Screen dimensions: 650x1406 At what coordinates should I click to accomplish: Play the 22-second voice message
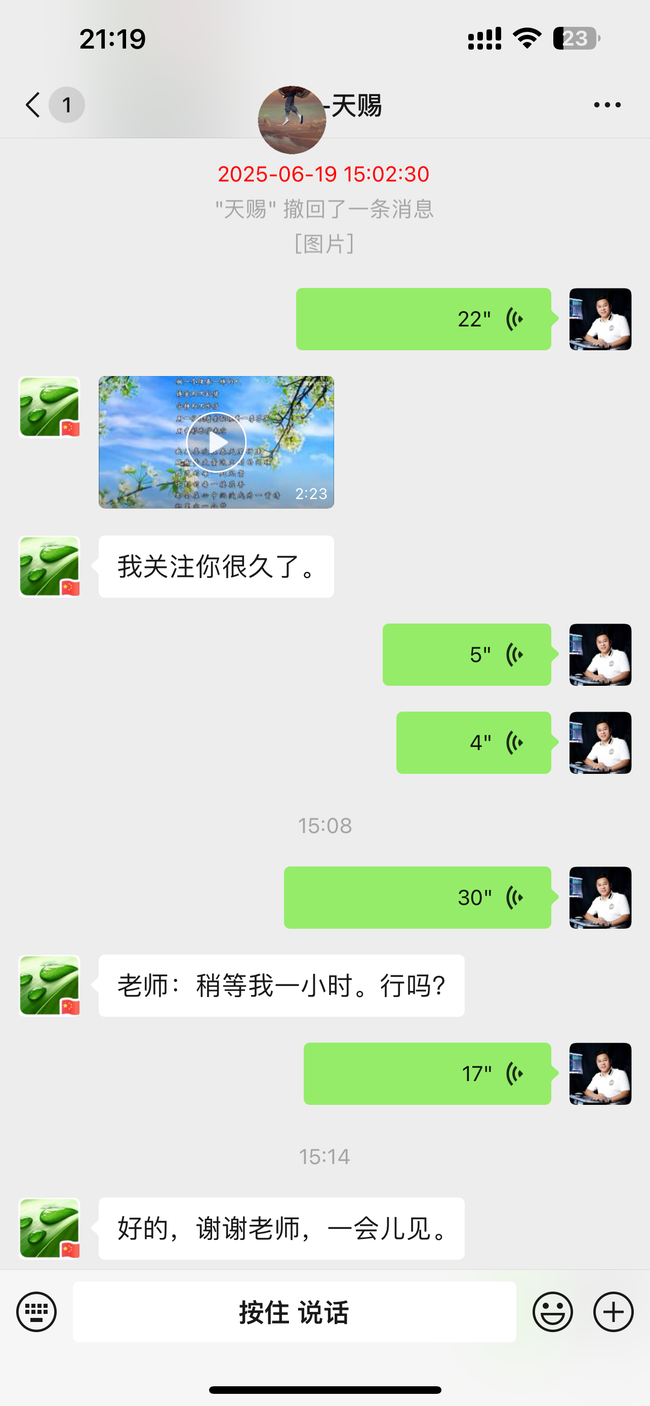click(423, 319)
